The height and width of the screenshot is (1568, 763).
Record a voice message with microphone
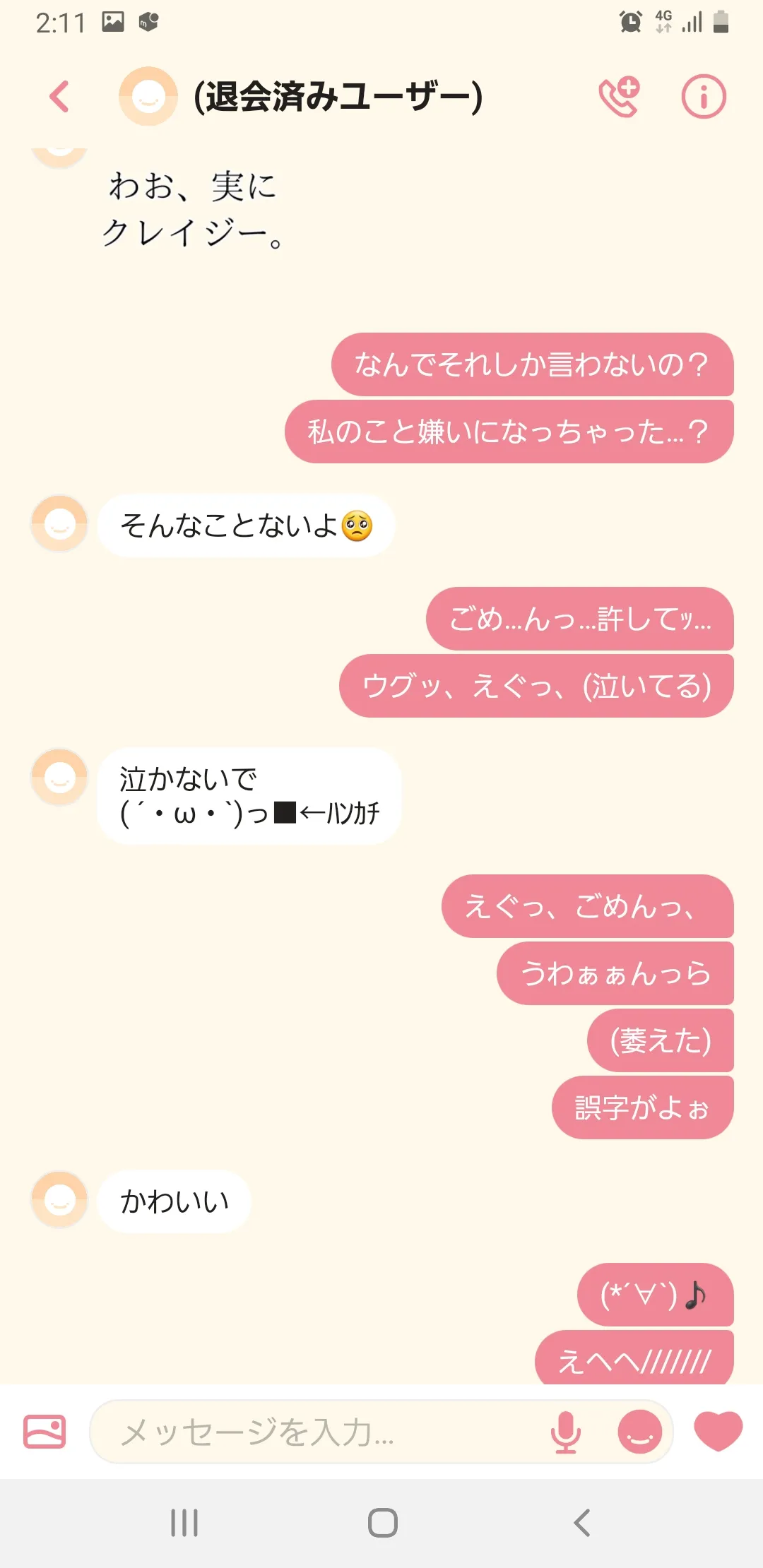coord(566,1432)
